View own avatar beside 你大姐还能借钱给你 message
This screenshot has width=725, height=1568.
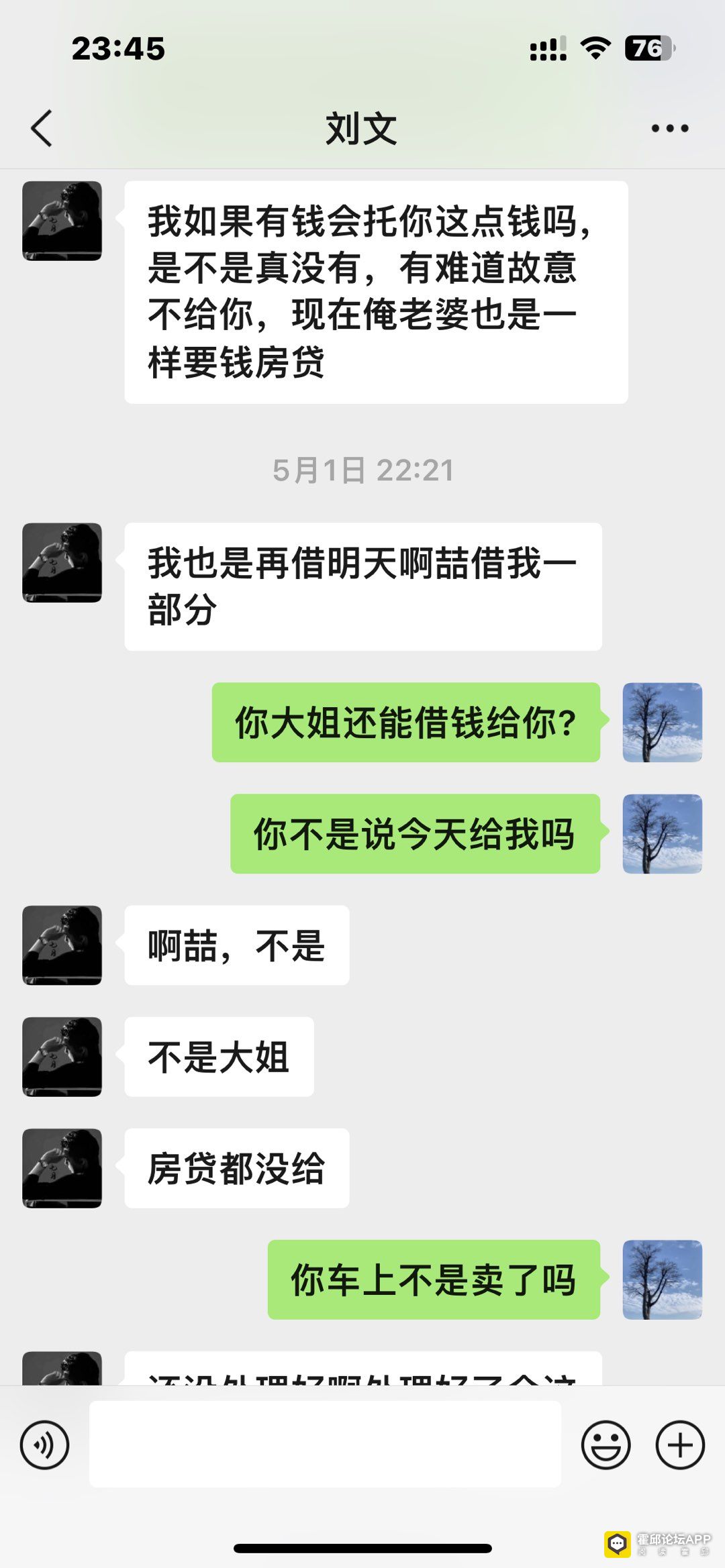point(662,722)
